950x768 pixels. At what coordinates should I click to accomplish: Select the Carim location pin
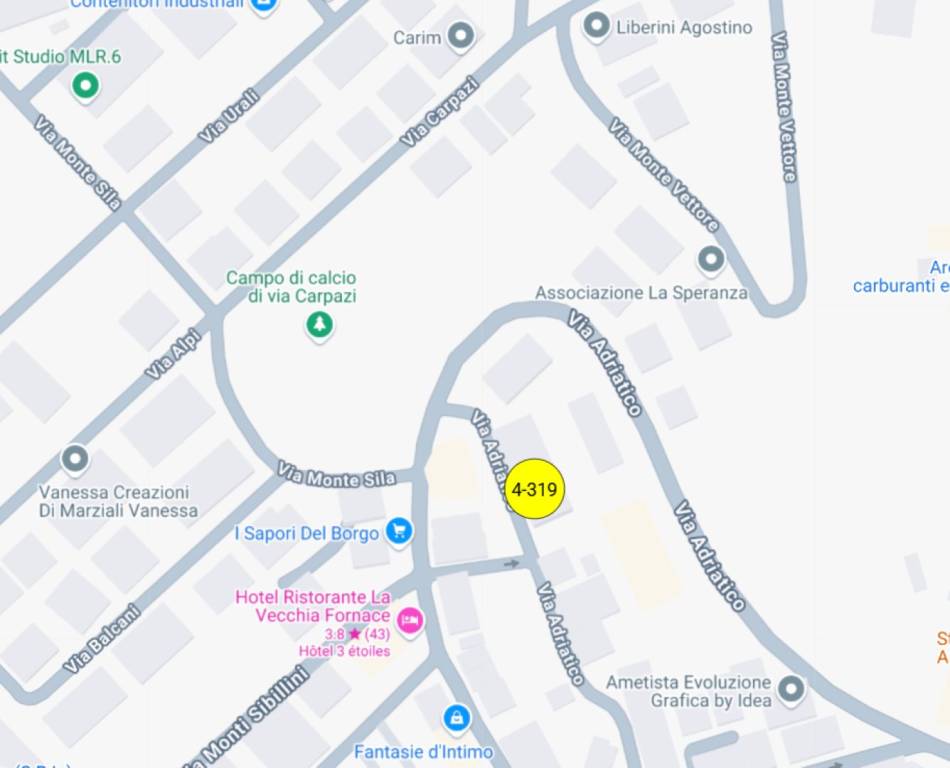coord(460,37)
